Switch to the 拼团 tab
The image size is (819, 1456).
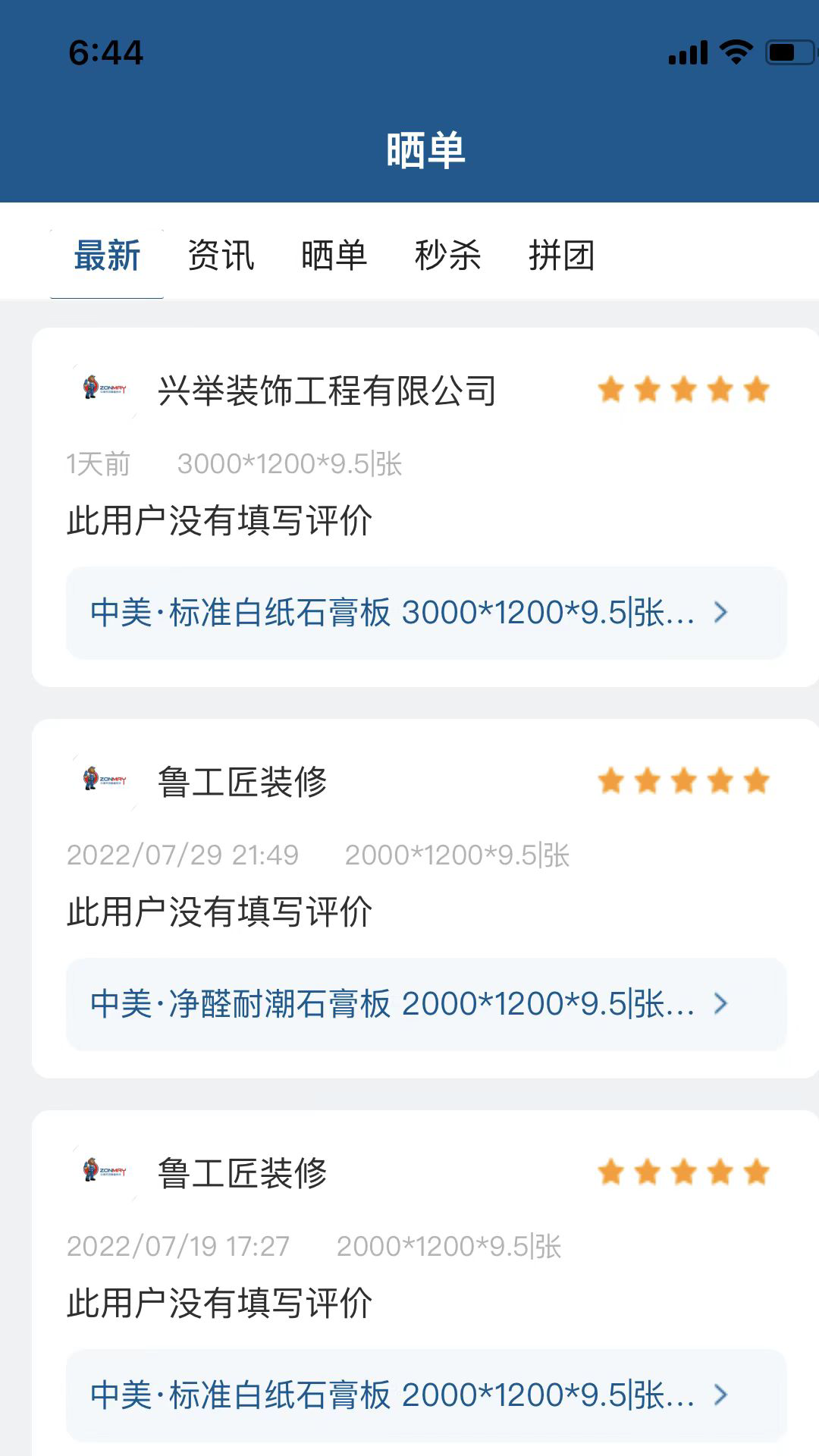point(563,257)
